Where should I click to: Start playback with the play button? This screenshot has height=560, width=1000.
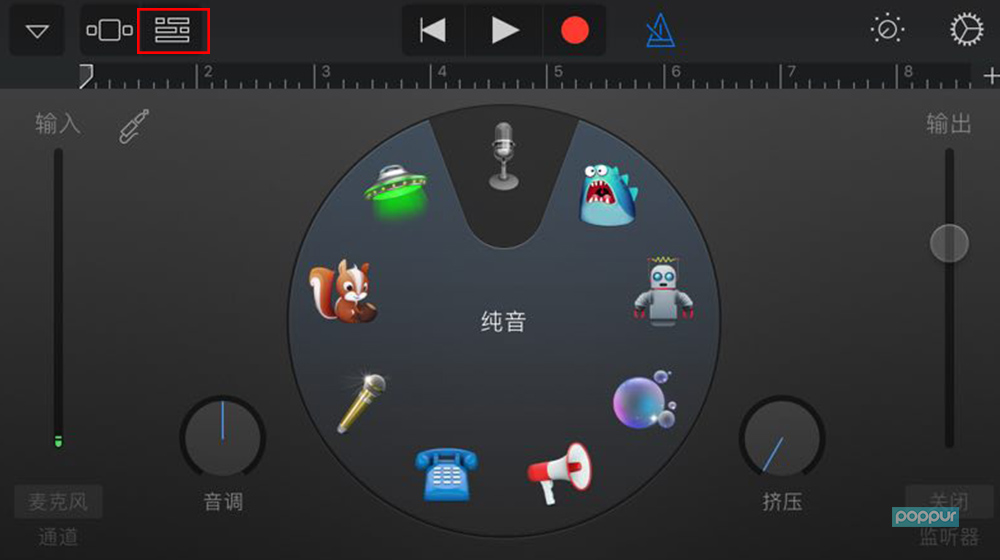505,31
